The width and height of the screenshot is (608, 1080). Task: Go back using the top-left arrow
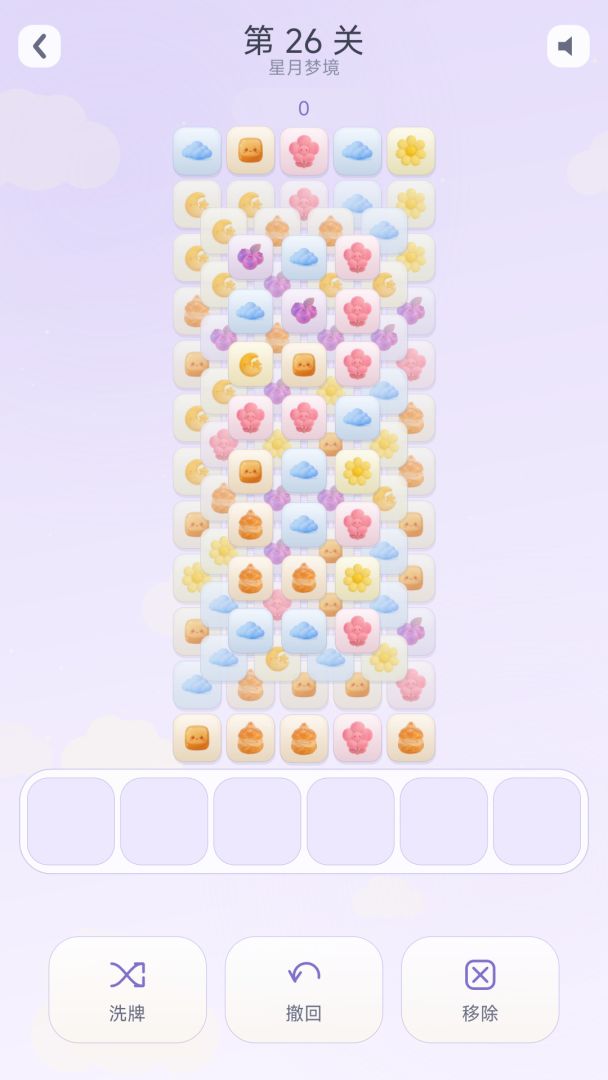(x=39, y=46)
